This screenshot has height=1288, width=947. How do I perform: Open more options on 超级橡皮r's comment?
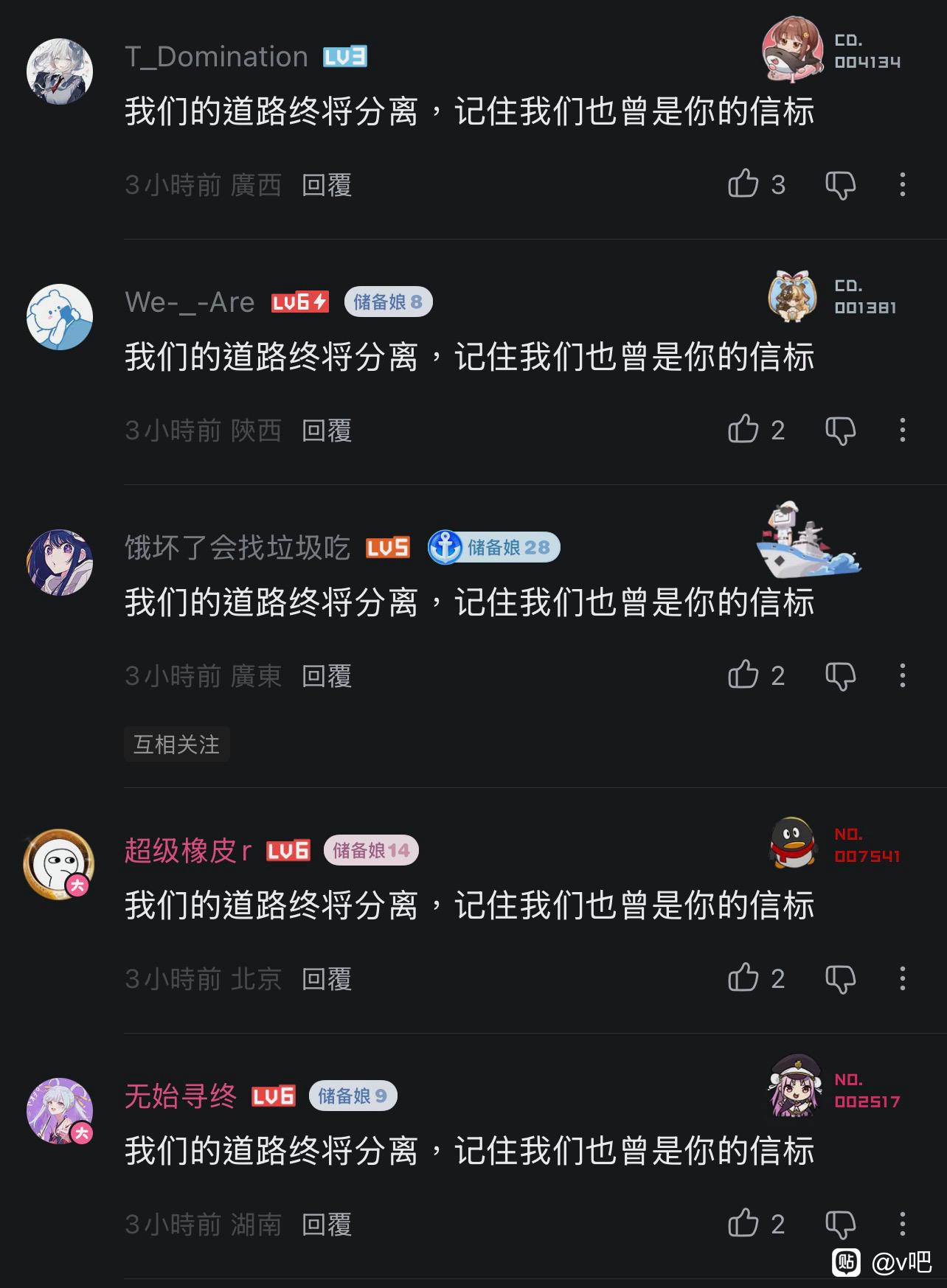[902, 978]
